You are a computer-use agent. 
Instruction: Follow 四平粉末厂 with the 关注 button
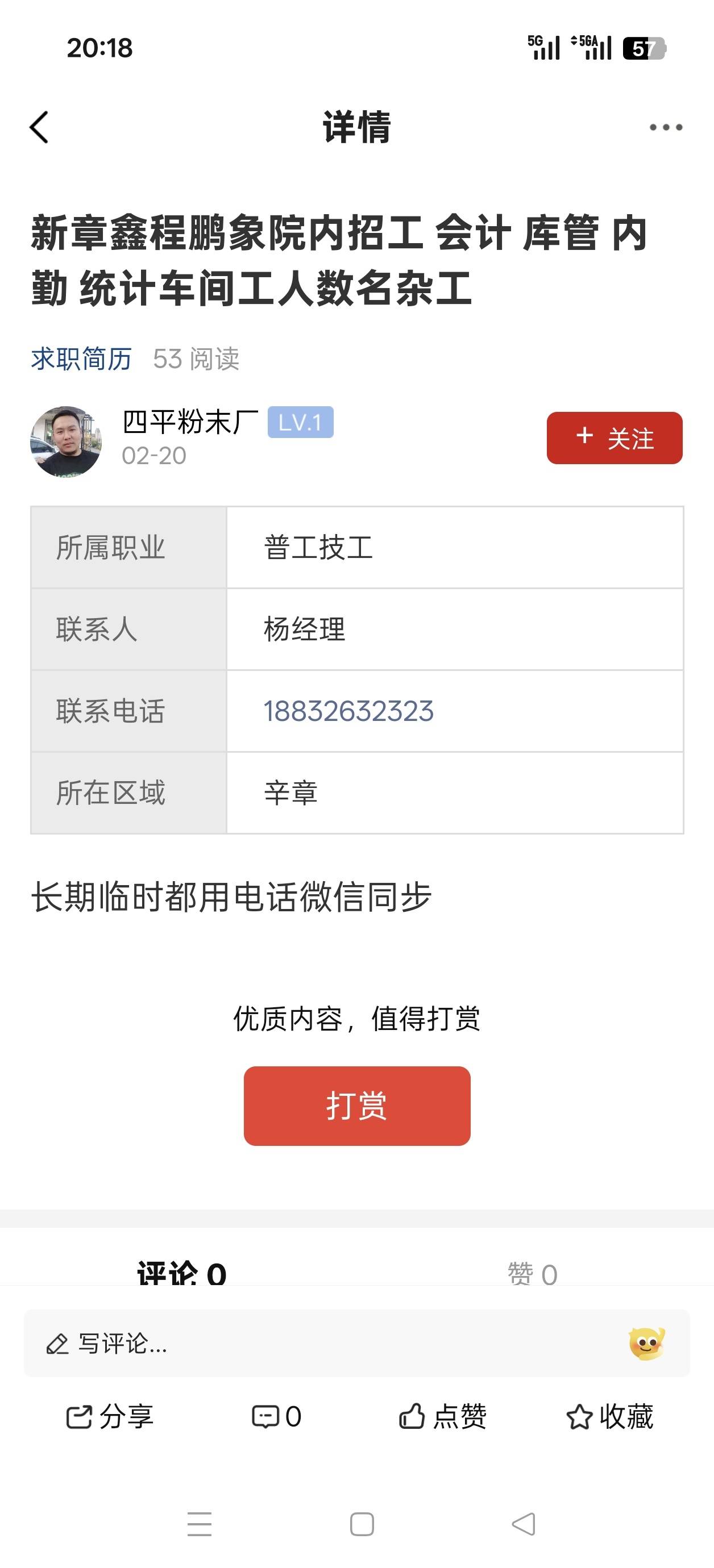click(x=614, y=438)
